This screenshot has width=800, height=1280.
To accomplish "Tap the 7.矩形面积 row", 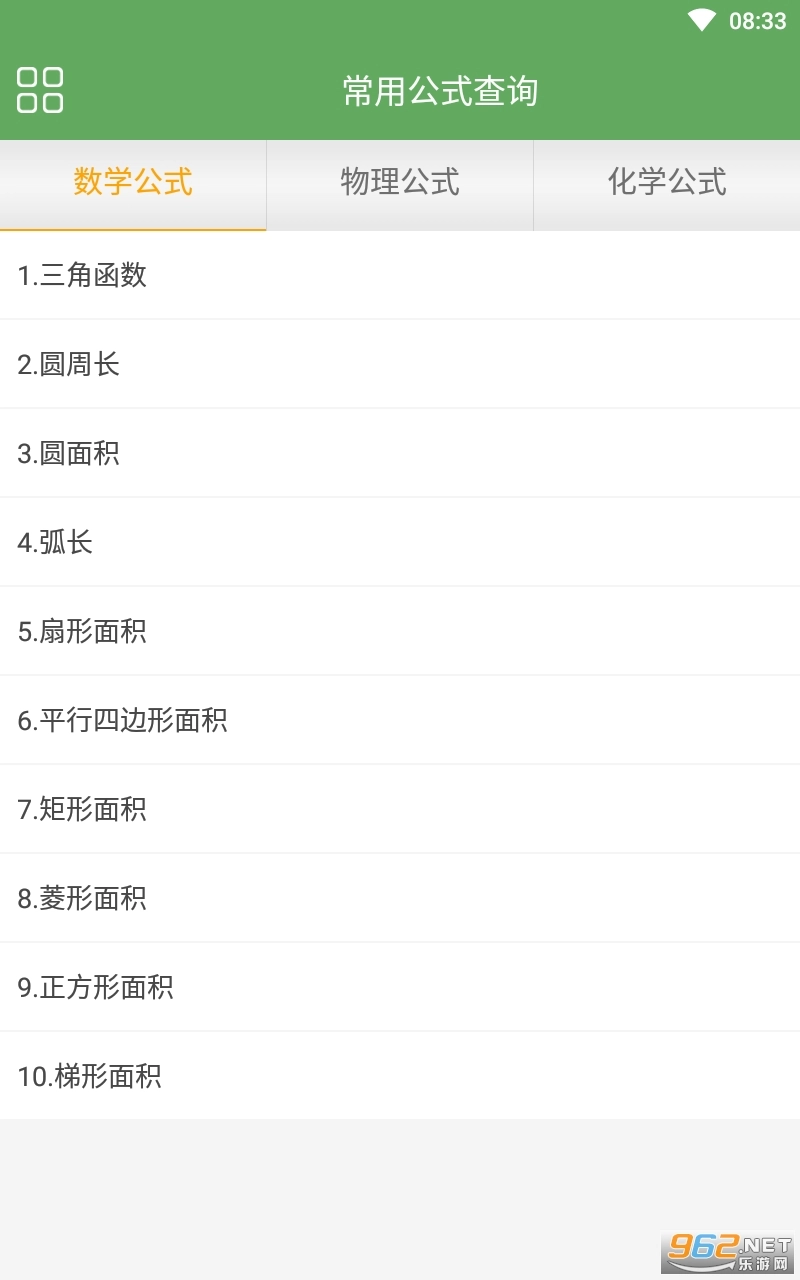I will (400, 809).
